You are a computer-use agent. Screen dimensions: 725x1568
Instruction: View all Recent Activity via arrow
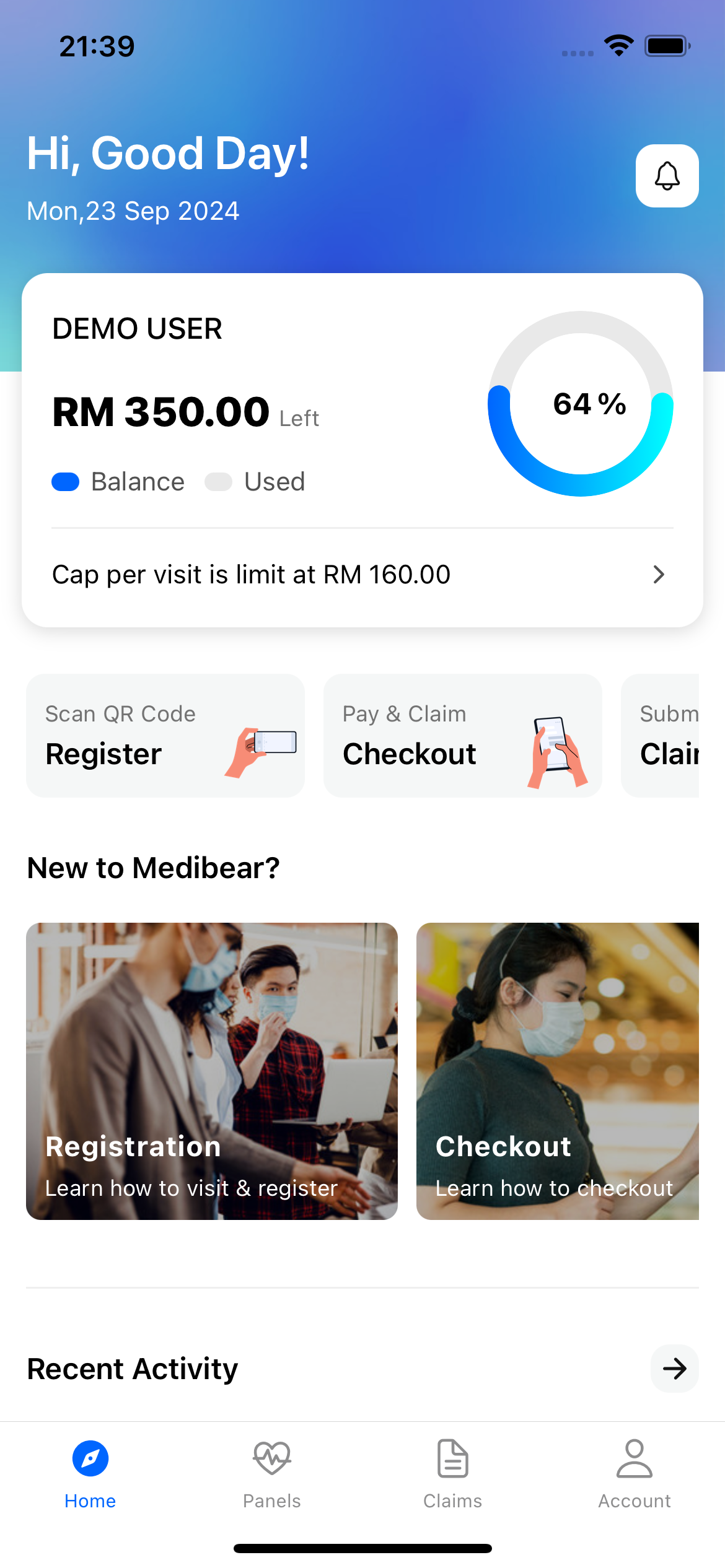click(x=674, y=1369)
